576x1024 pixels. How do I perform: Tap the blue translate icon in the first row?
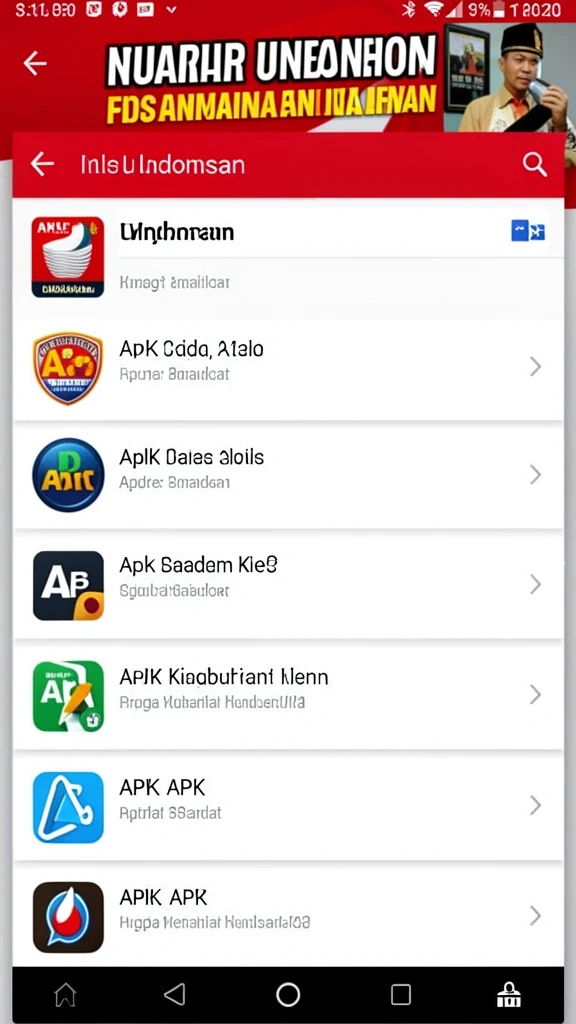[528, 231]
